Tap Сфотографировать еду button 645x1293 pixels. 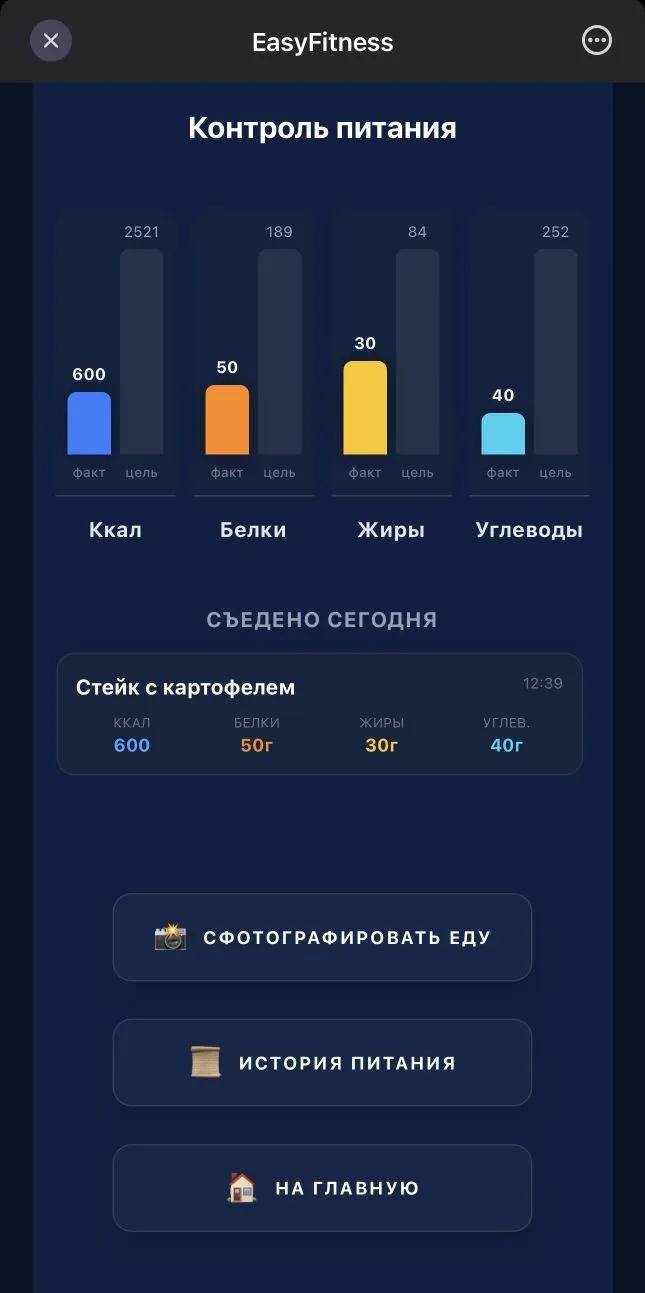point(322,937)
